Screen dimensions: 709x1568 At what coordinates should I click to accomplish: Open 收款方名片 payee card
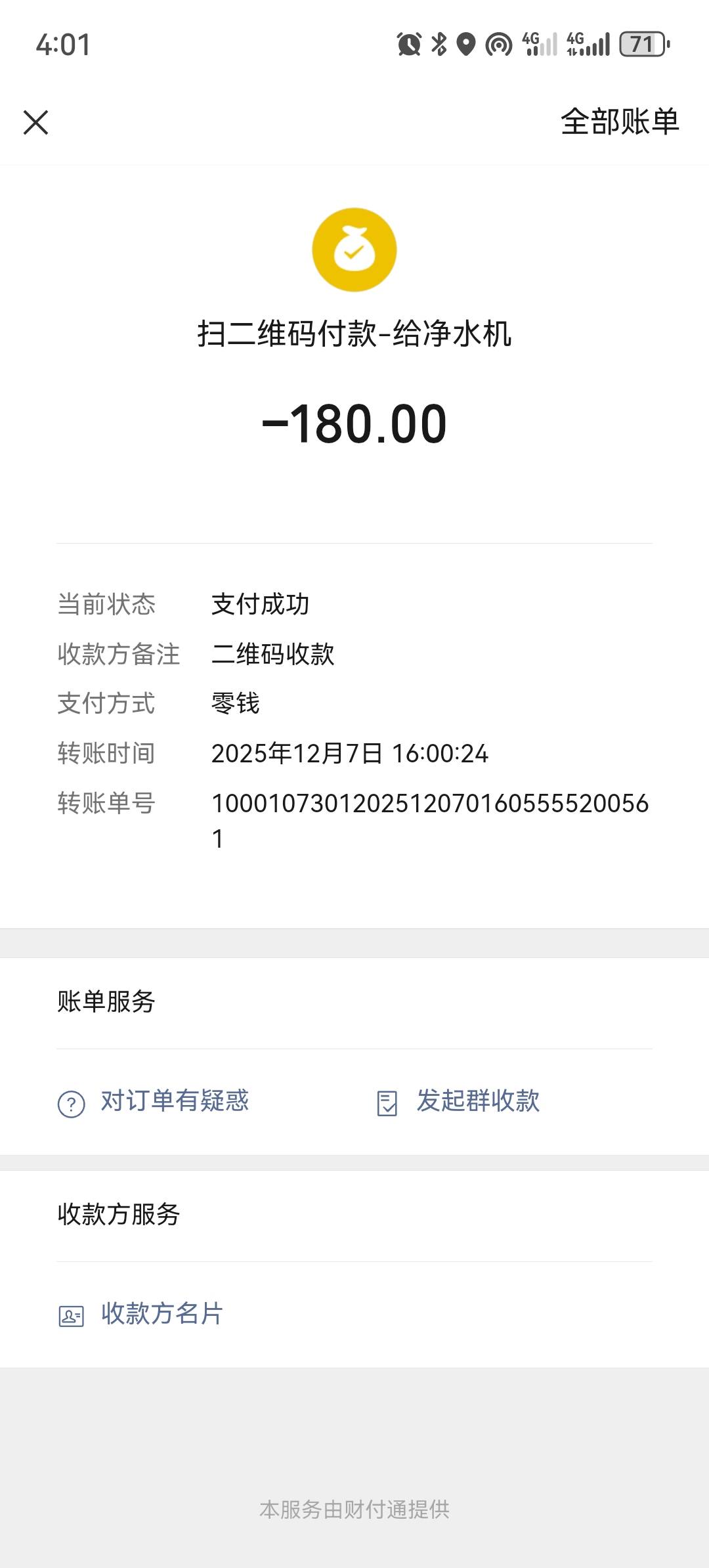141,1314
